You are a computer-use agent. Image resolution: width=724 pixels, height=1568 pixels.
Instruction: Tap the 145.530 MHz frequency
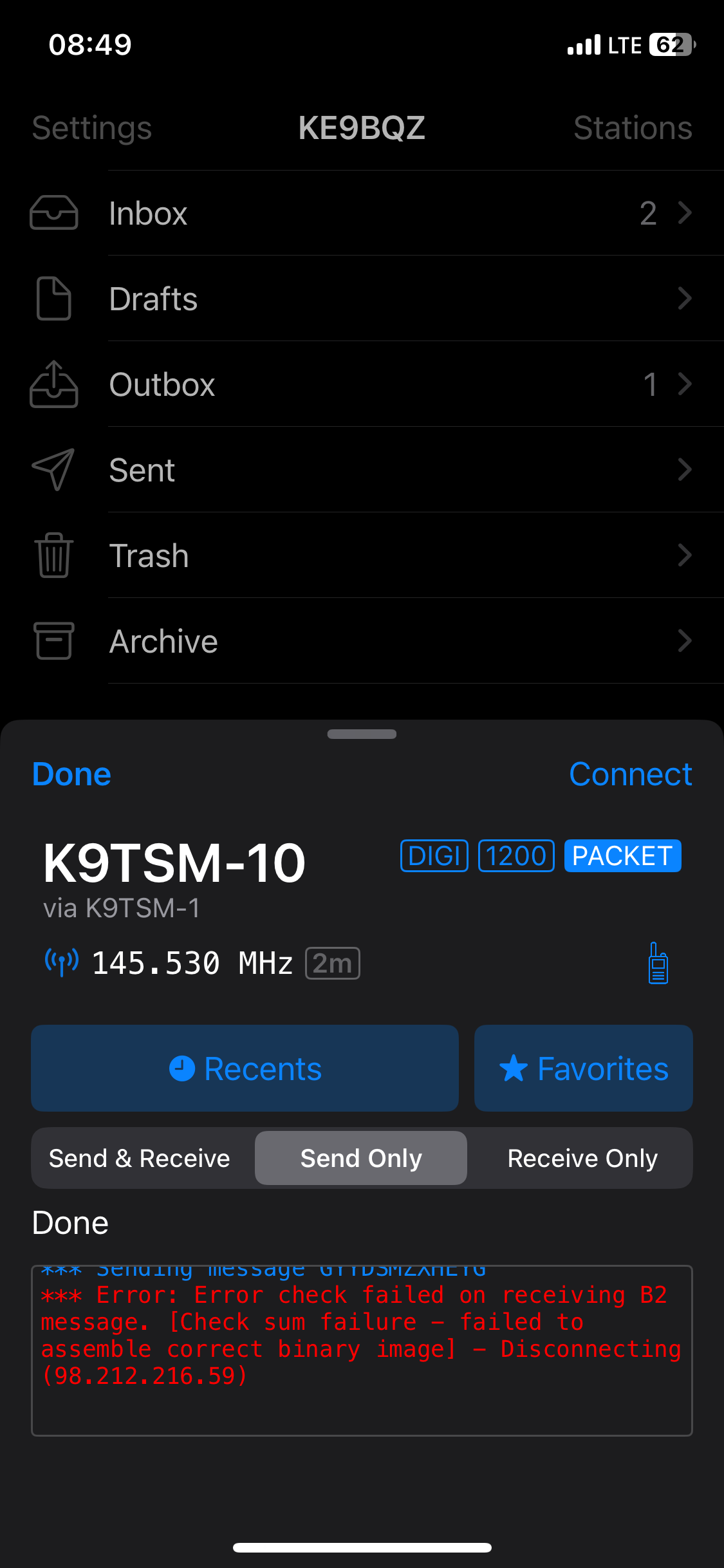tap(192, 964)
